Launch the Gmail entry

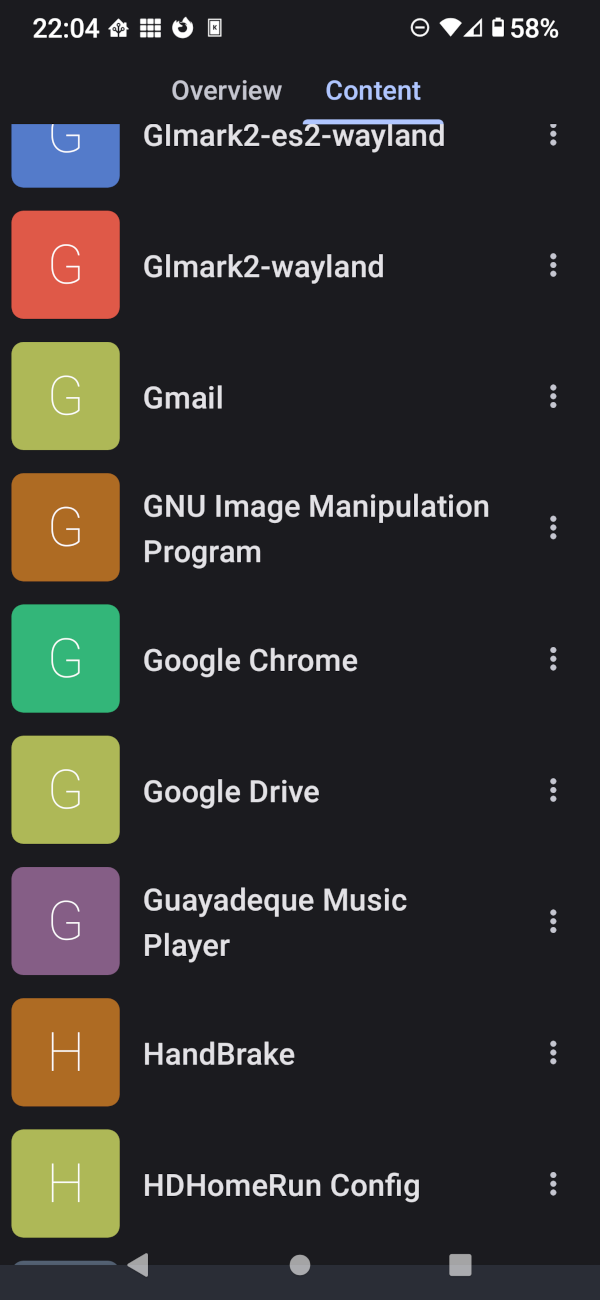click(183, 398)
